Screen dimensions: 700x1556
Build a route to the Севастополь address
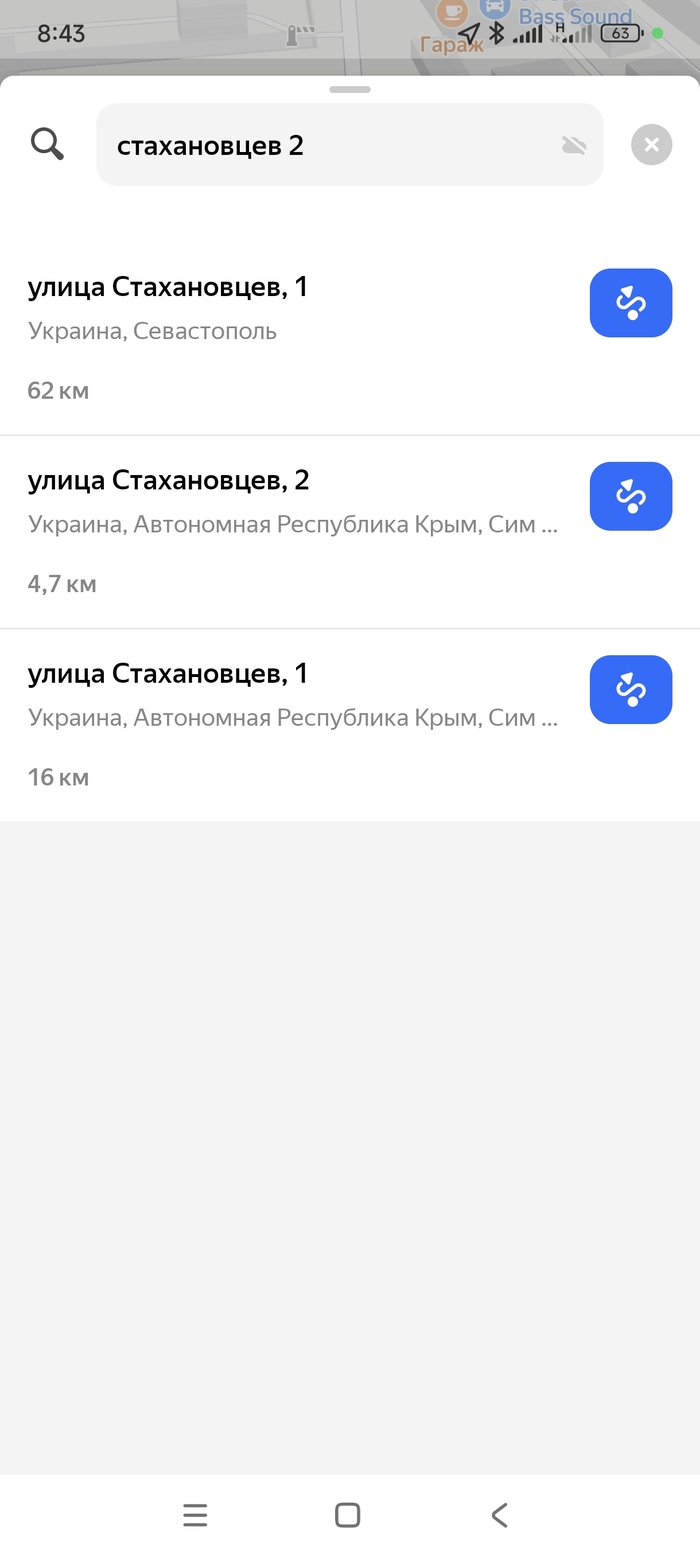tap(630, 303)
